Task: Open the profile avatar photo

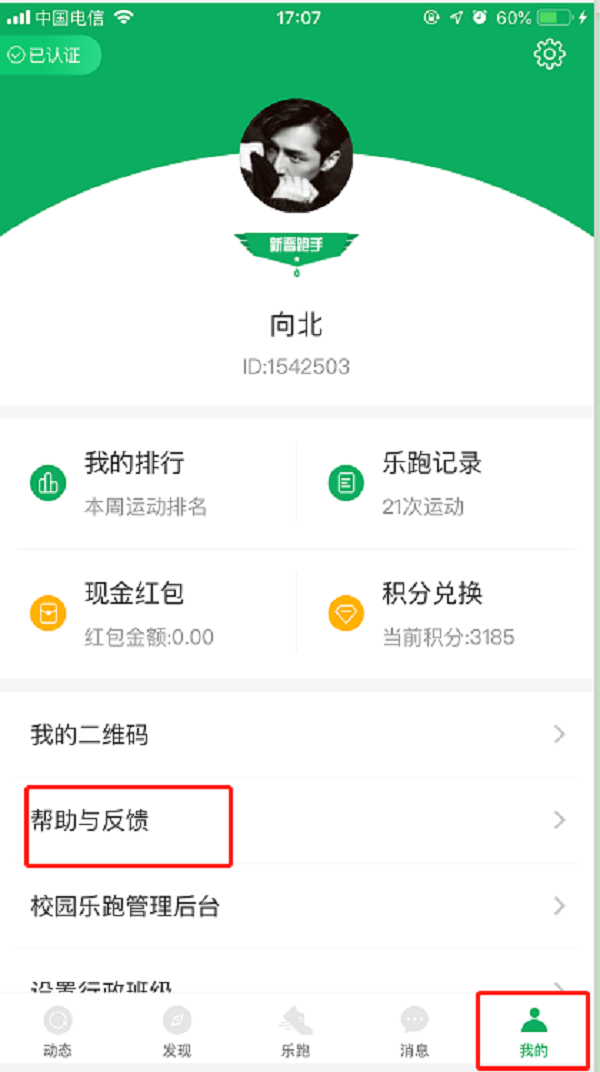Action: (x=297, y=156)
